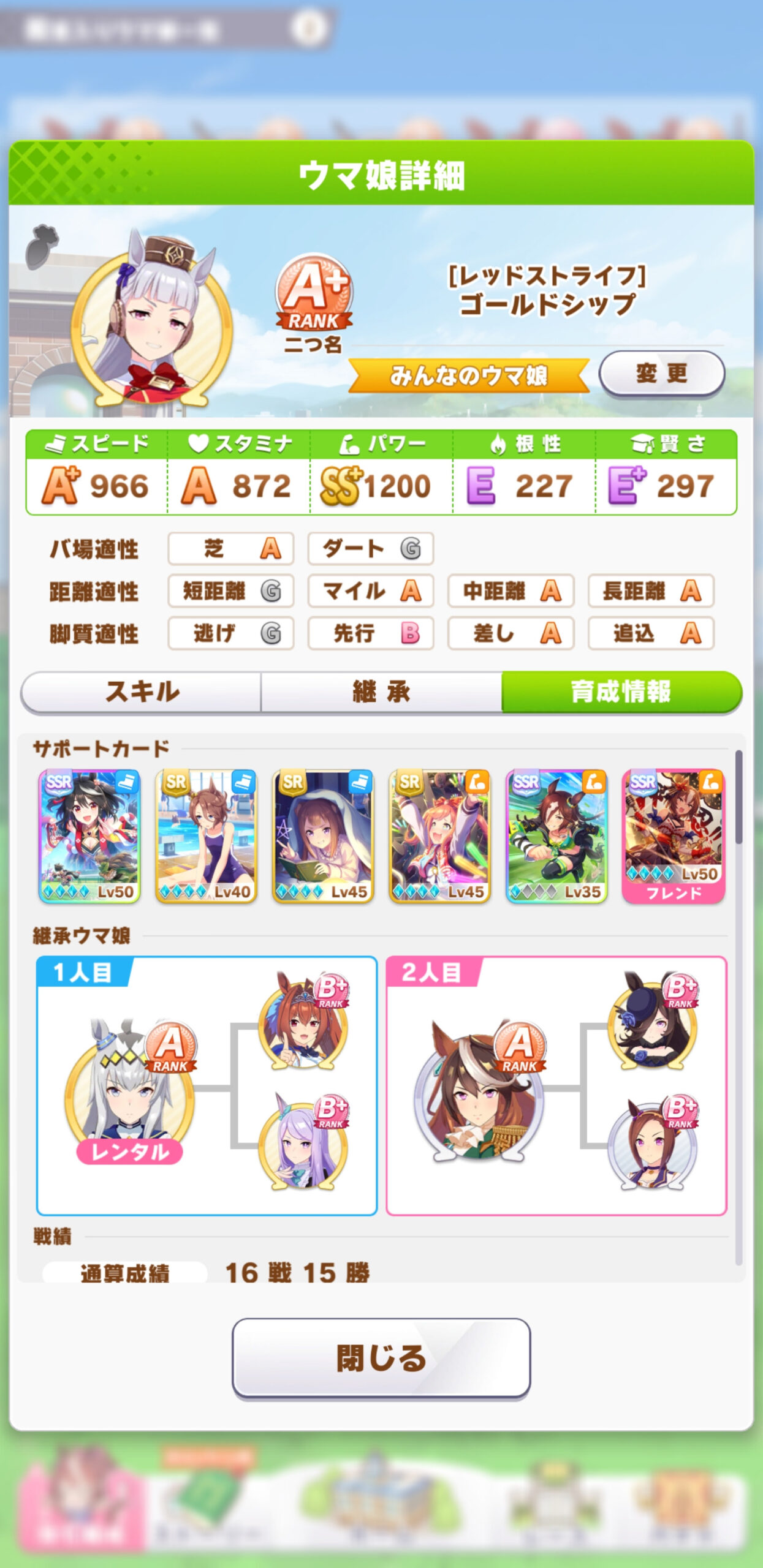Open the SSR Lv35 power support card
This screenshot has height=1568, width=763.
(556, 836)
